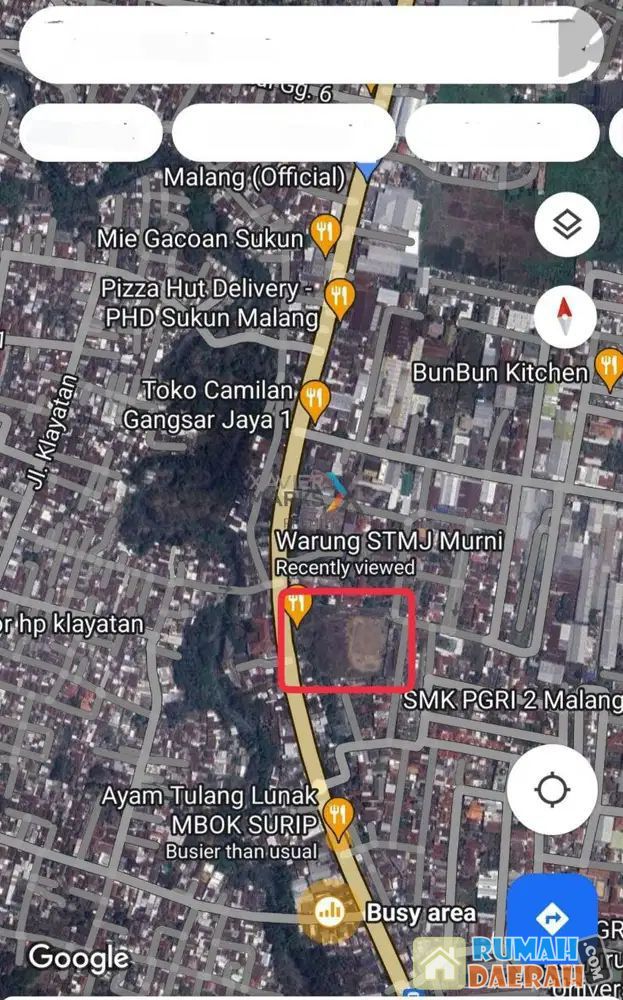Viewport: 623px width, 1000px height.
Task: Open the Busy area indicator
Action: 330,911
